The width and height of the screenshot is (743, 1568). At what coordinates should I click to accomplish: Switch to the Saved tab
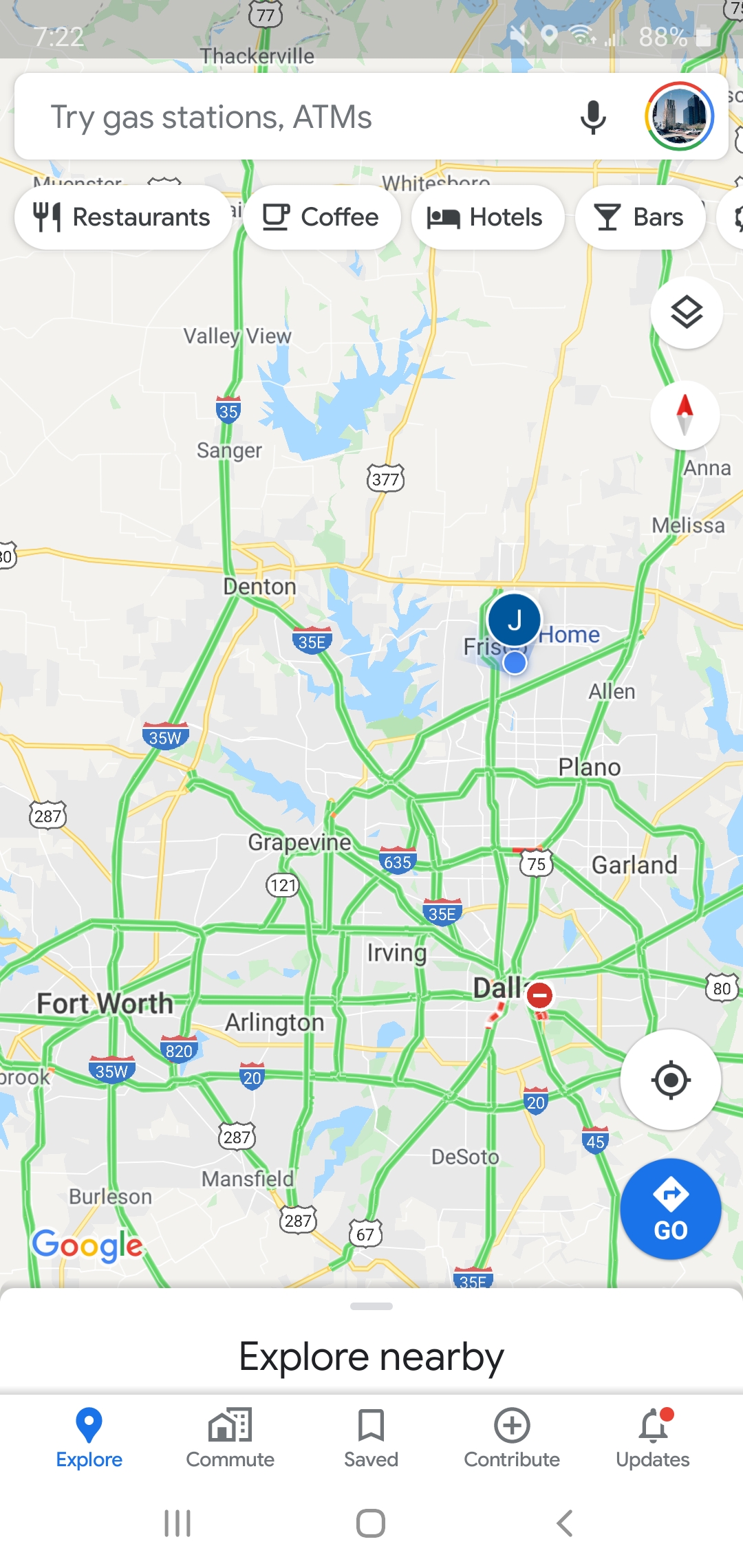pos(371,1437)
